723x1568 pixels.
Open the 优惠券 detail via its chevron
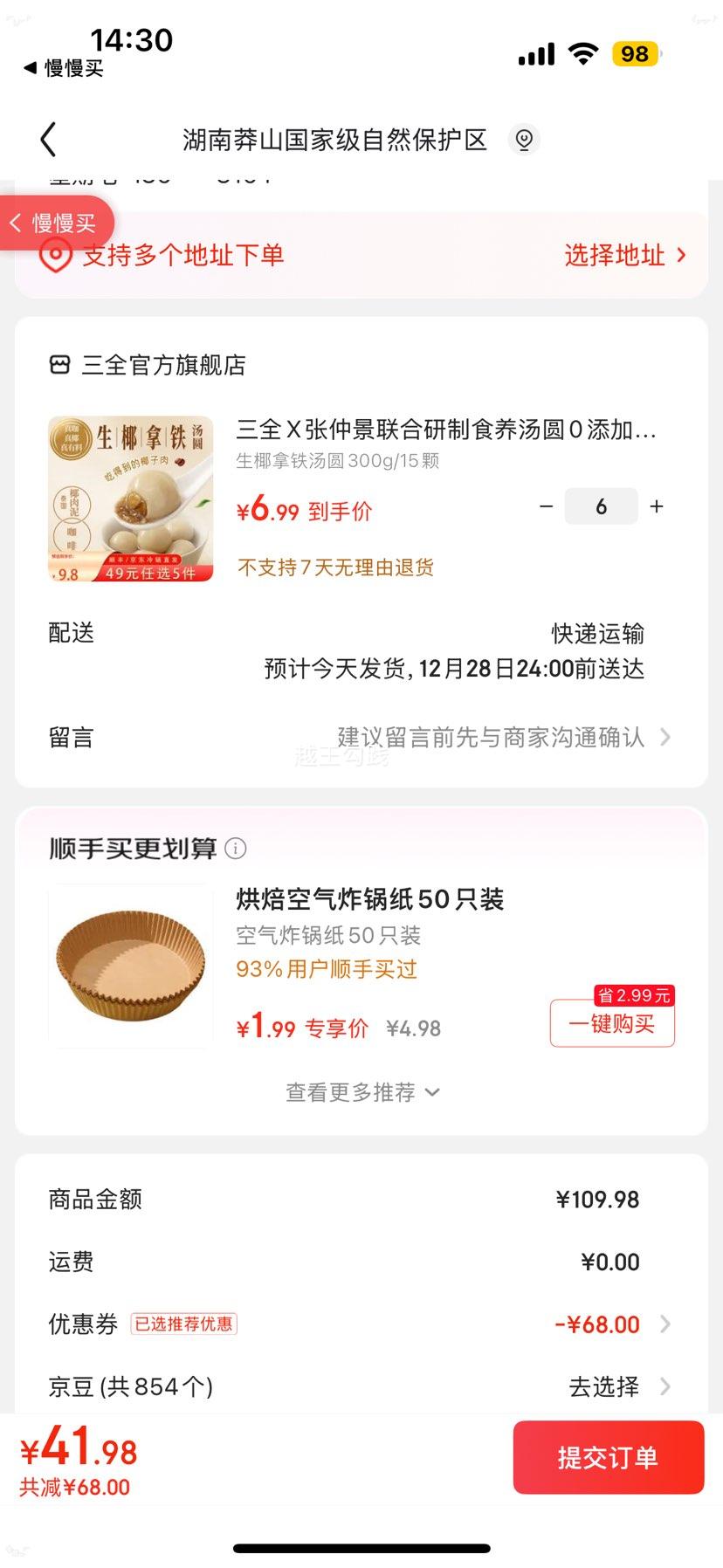(666, 1324)
